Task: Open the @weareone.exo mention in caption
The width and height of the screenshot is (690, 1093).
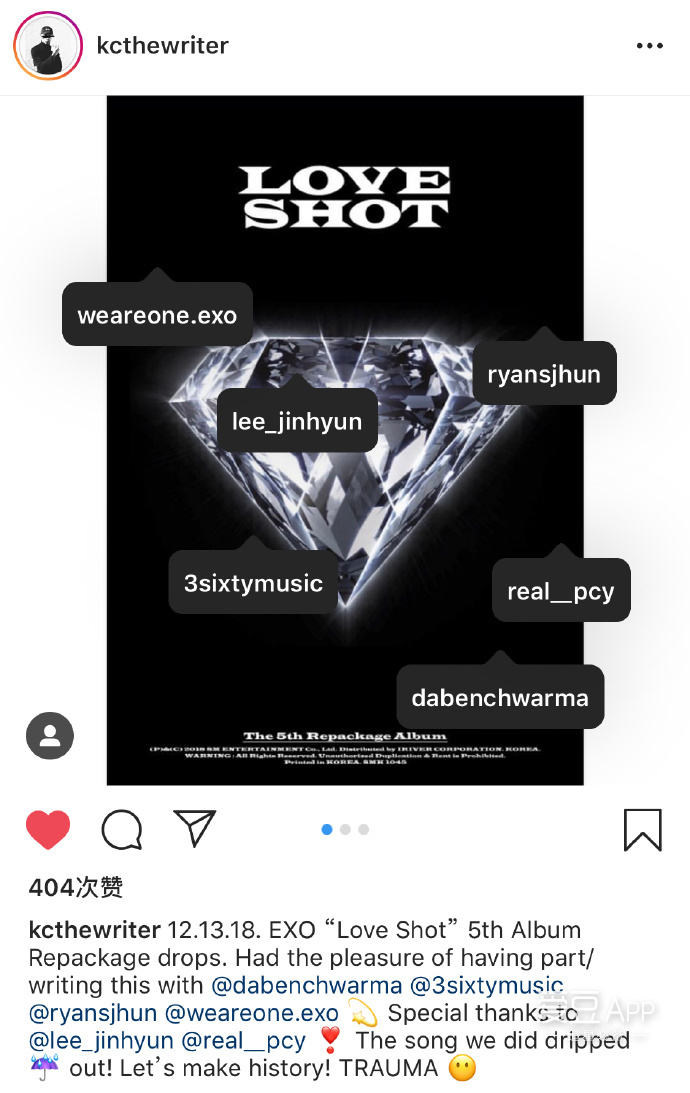Action: pos(251,1013)
